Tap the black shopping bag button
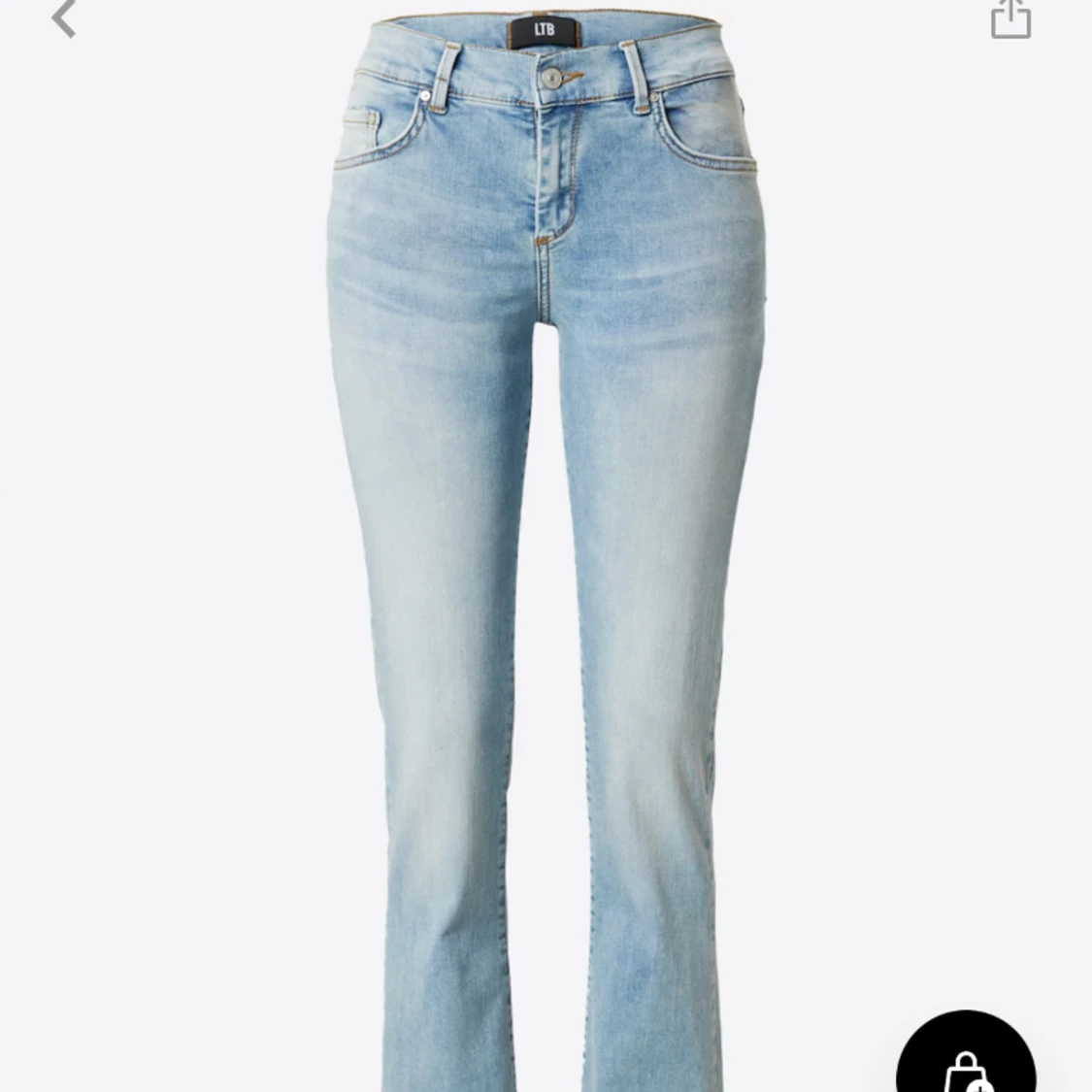1092x1092 pixels. click(x=966, y=1058)
